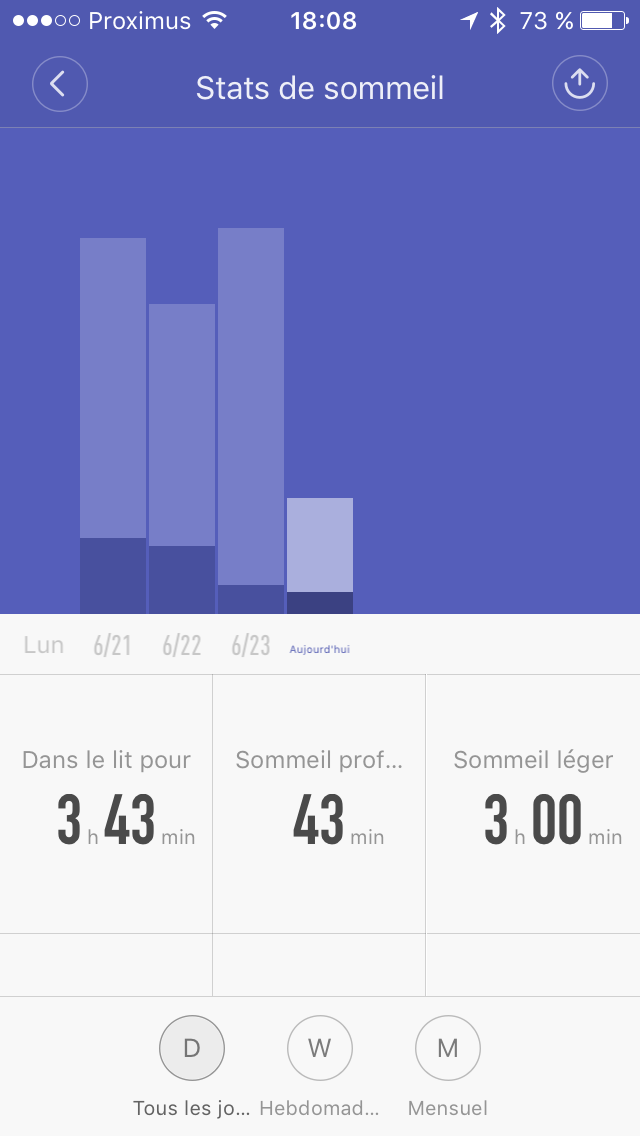The image size is (640, 1136).
Task: Go back from Stats de sommeil
Action: click(x=60, y=86)
